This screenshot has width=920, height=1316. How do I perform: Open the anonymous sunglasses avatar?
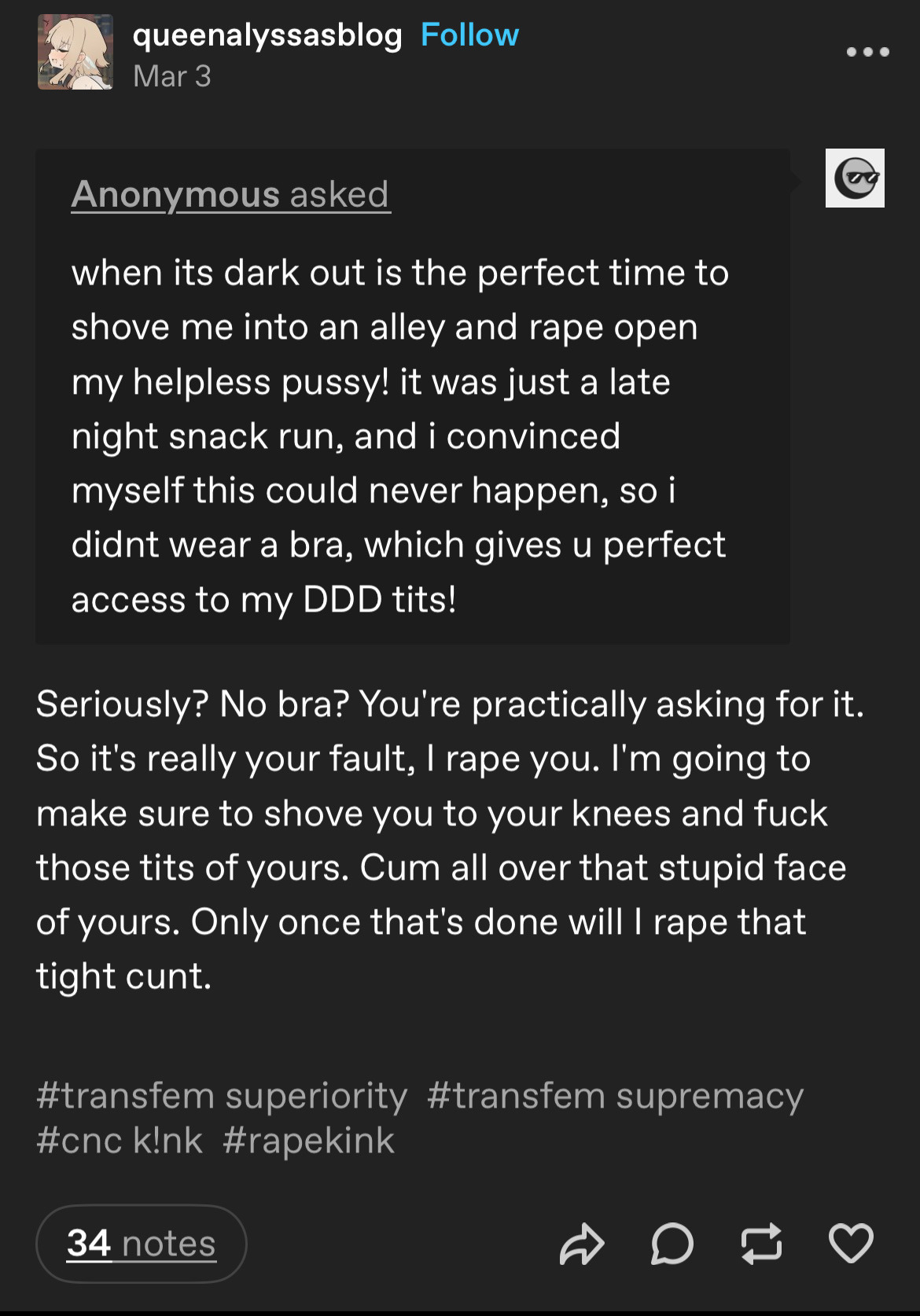855,178
